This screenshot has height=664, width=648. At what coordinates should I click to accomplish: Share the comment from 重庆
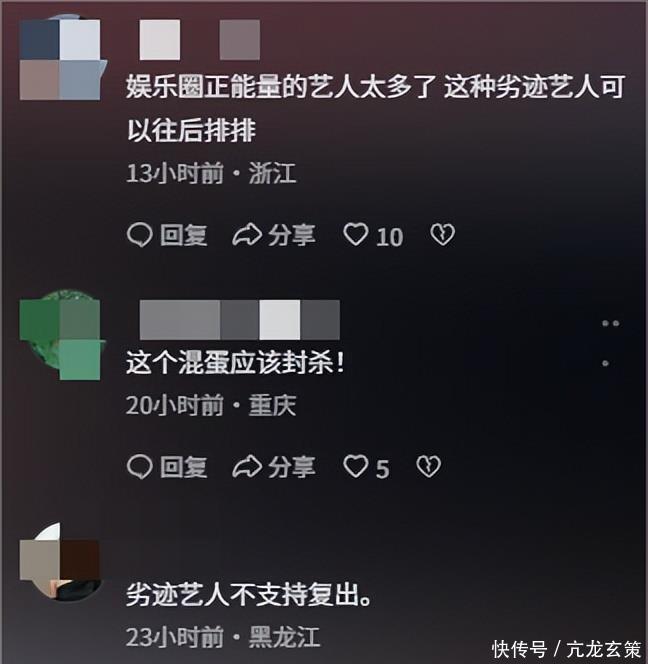(x=274, y=467)
